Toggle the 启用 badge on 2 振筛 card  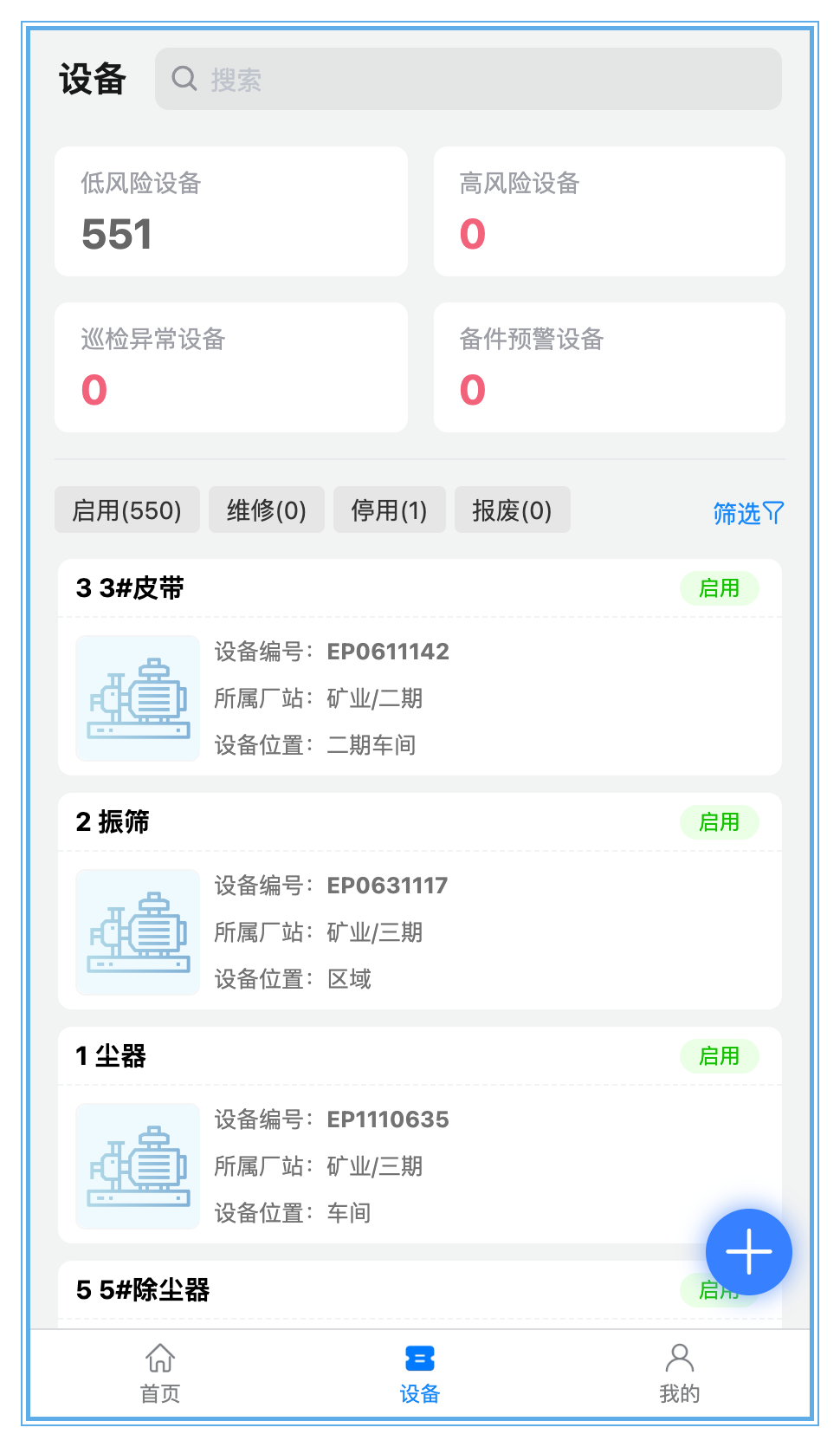click(x=720, y=821)
